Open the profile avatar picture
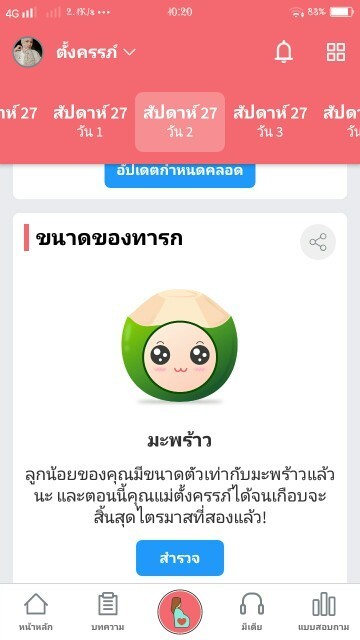Viewport: 360px width, 640px height. (28, 52)
